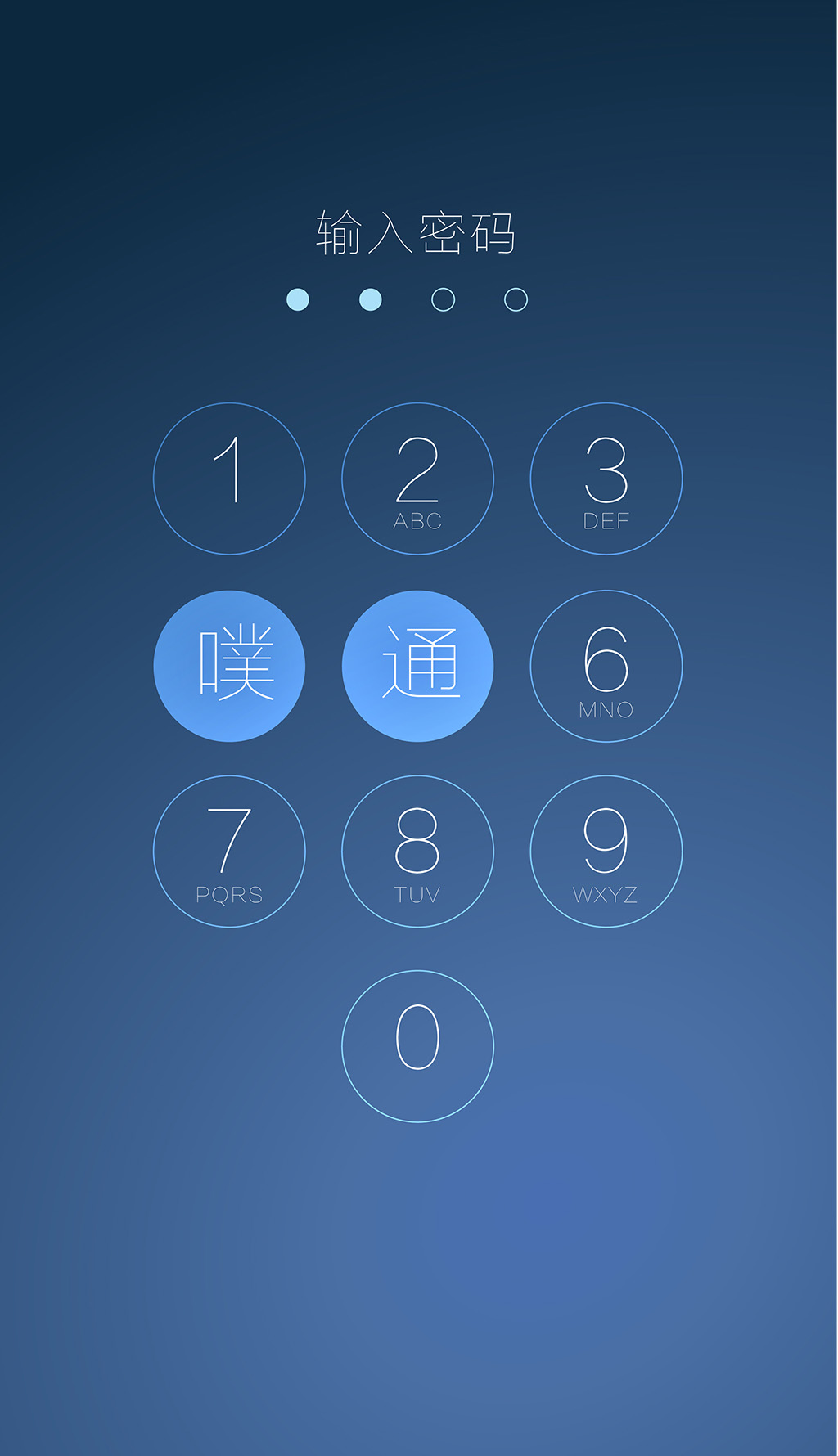Enter digit 0 on the keypad
This screenshot has height=1456, width=838.
point(417,1046)
